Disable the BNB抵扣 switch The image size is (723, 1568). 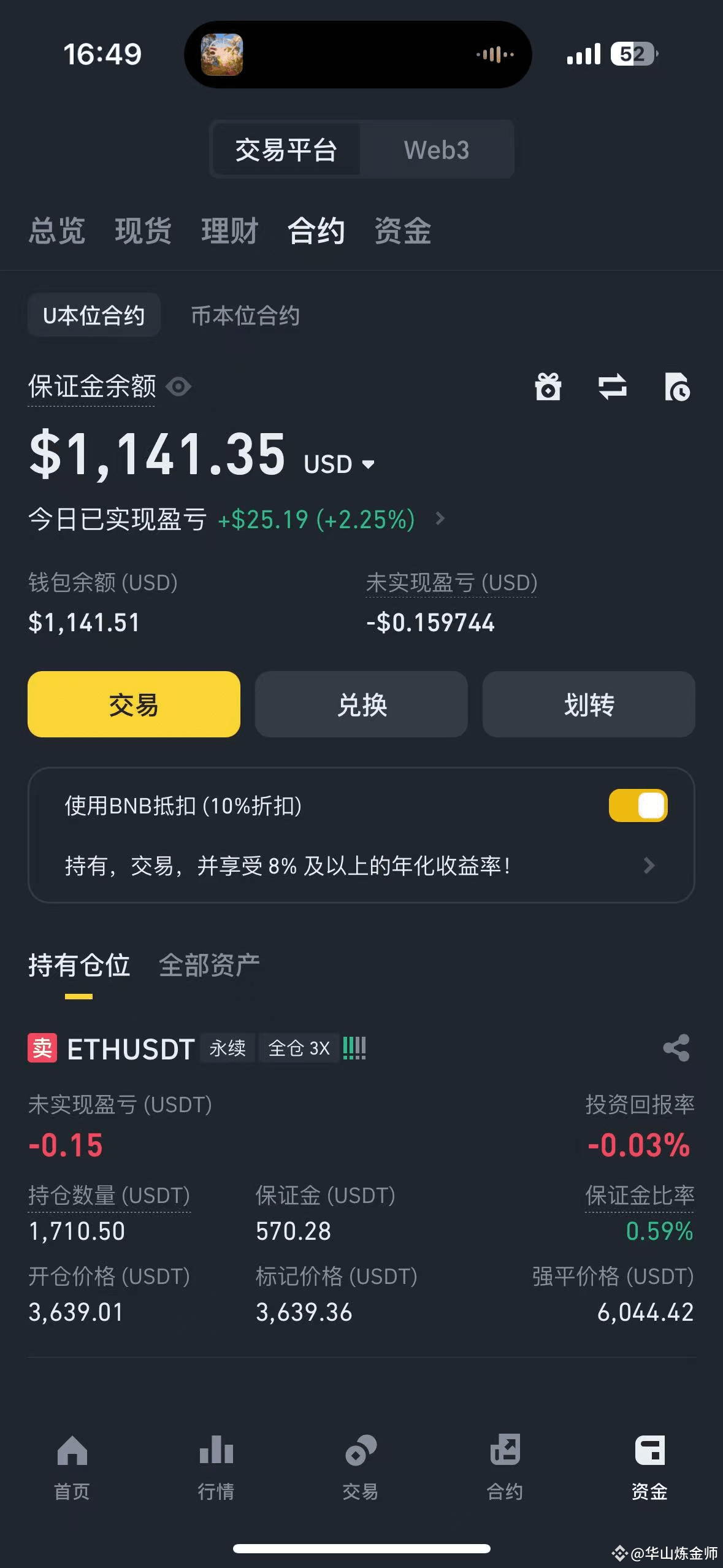click(638, 805)
